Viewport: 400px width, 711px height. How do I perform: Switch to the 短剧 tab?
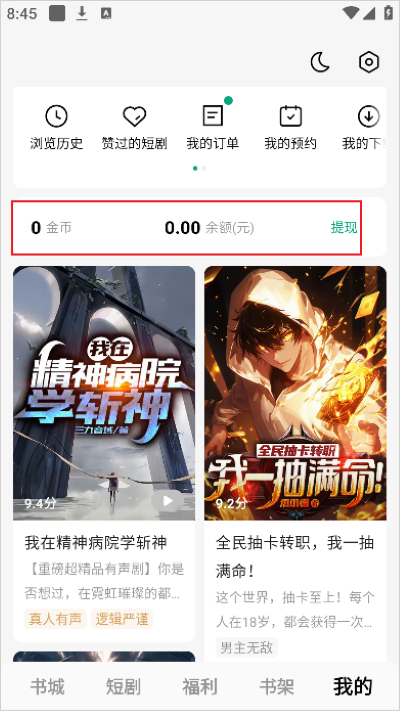click(x=123, y=687)
